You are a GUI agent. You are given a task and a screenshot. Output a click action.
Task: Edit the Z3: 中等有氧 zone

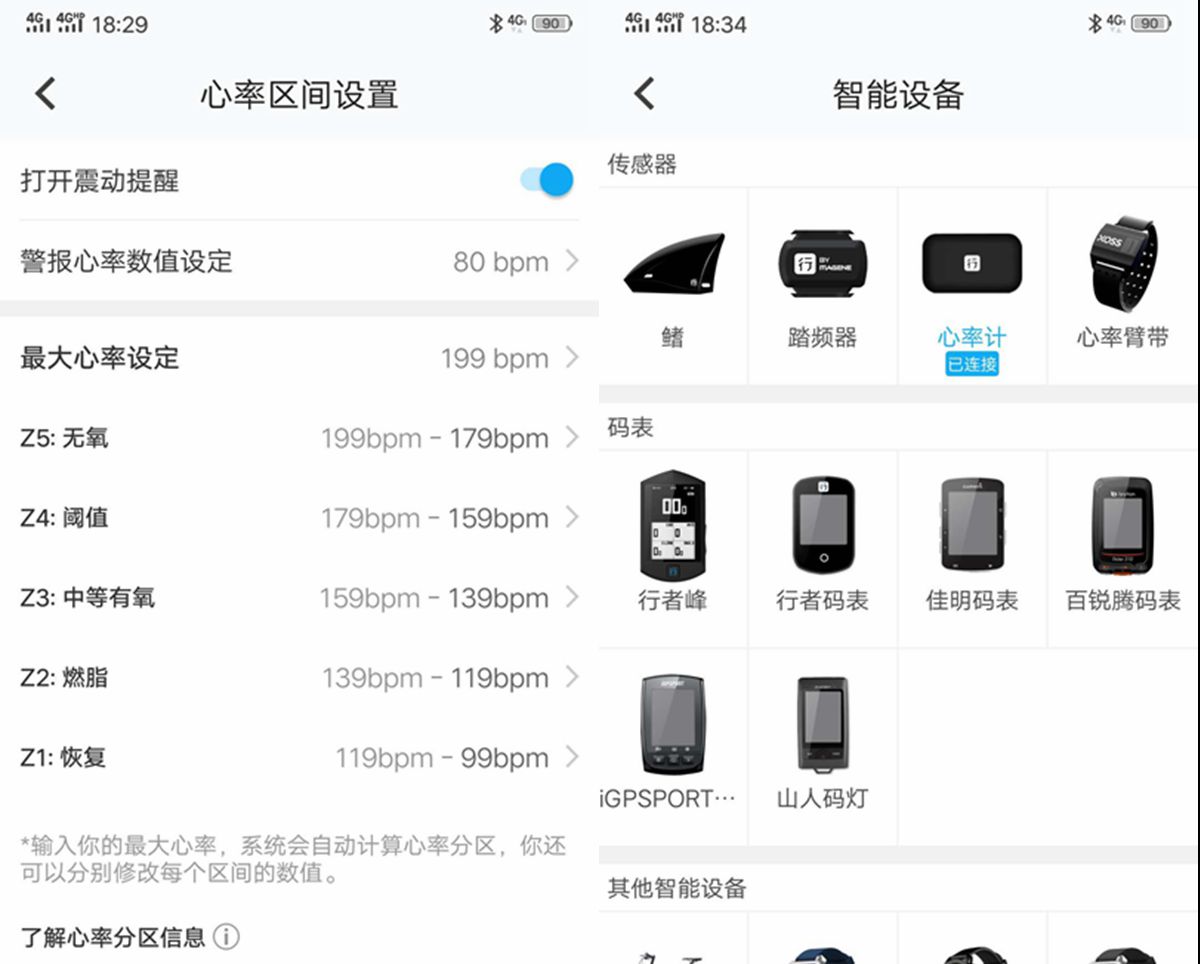tap(299, 598)
